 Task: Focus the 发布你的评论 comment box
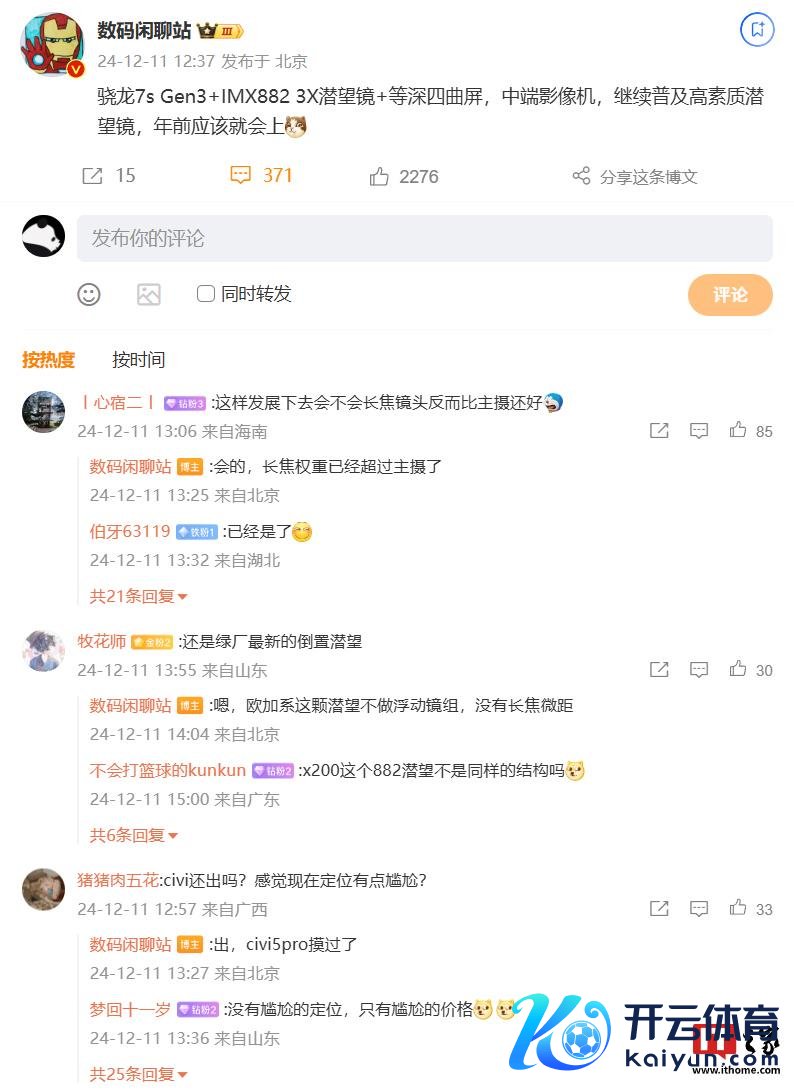click(x=424, y=238)
